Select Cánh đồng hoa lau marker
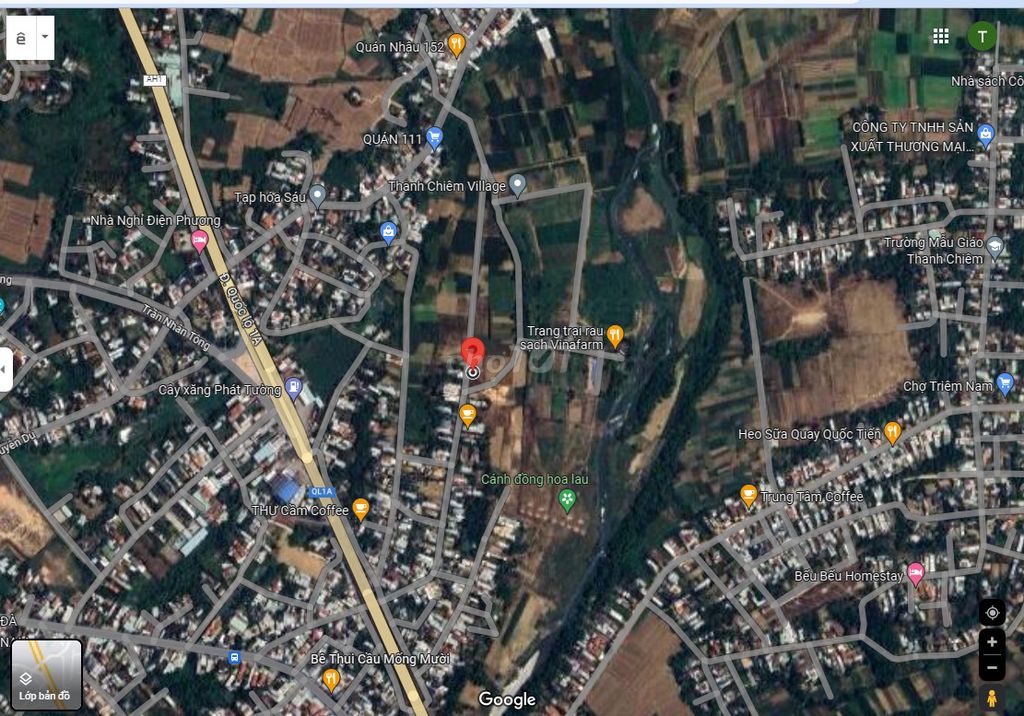 (x=567, y=499)
